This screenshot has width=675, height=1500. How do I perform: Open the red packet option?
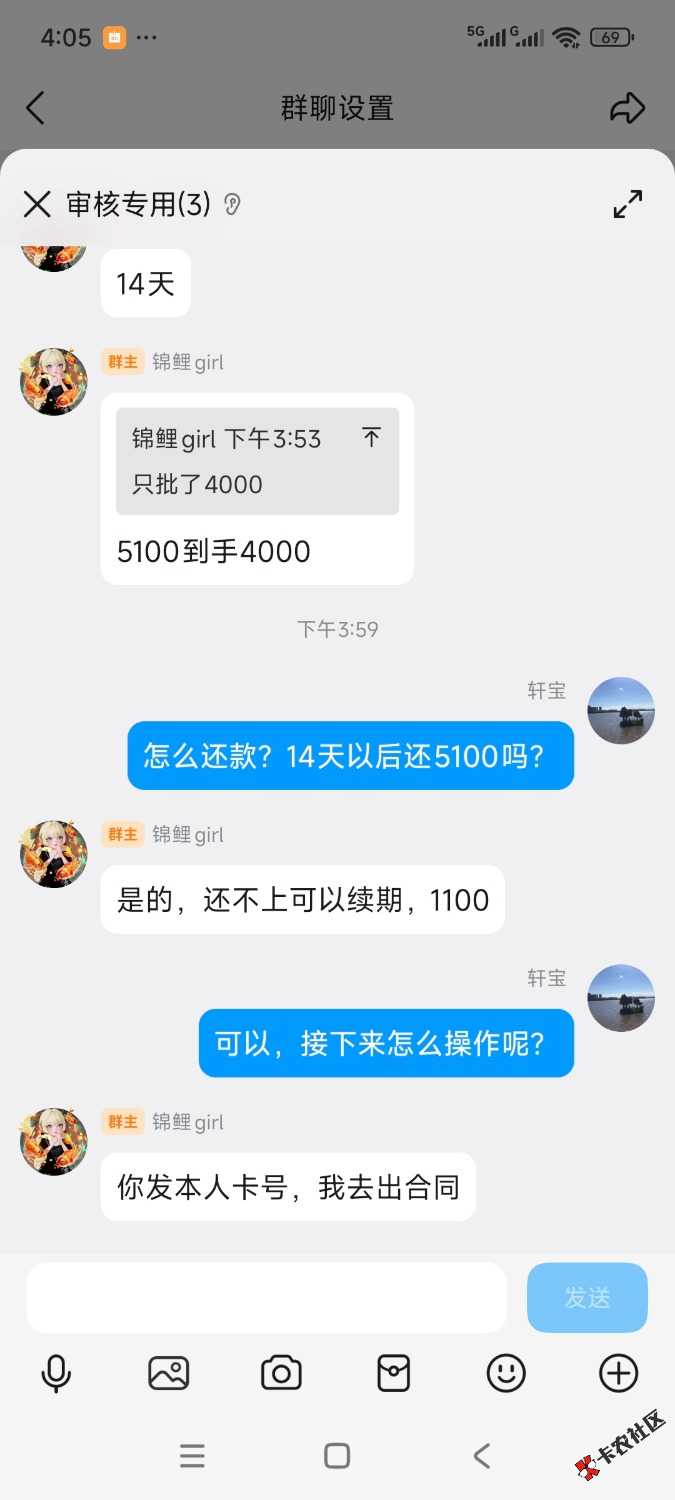point(393,1373)
